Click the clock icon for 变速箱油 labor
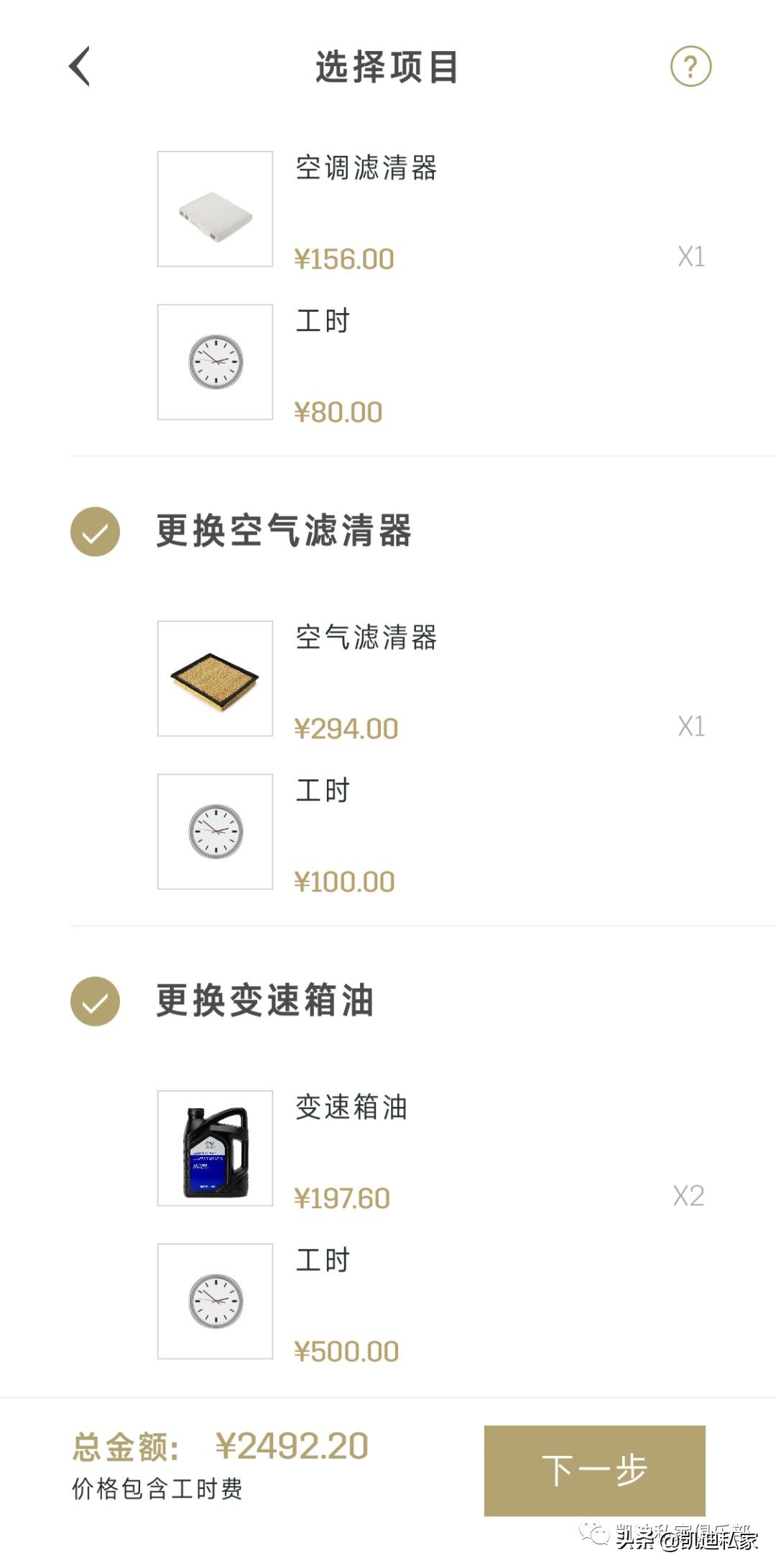 point(214,1301)
